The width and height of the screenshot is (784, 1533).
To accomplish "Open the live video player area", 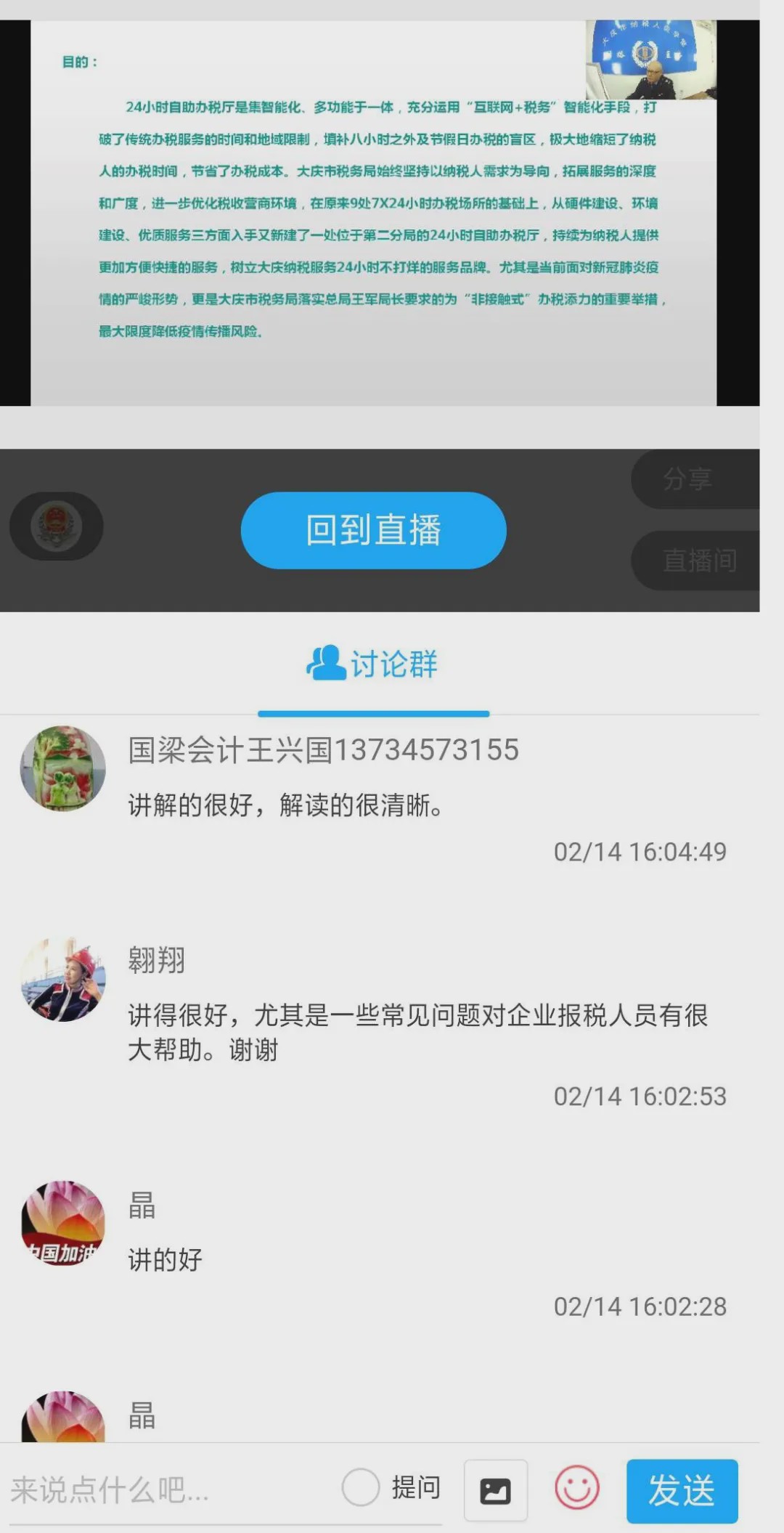I will 373,212.
